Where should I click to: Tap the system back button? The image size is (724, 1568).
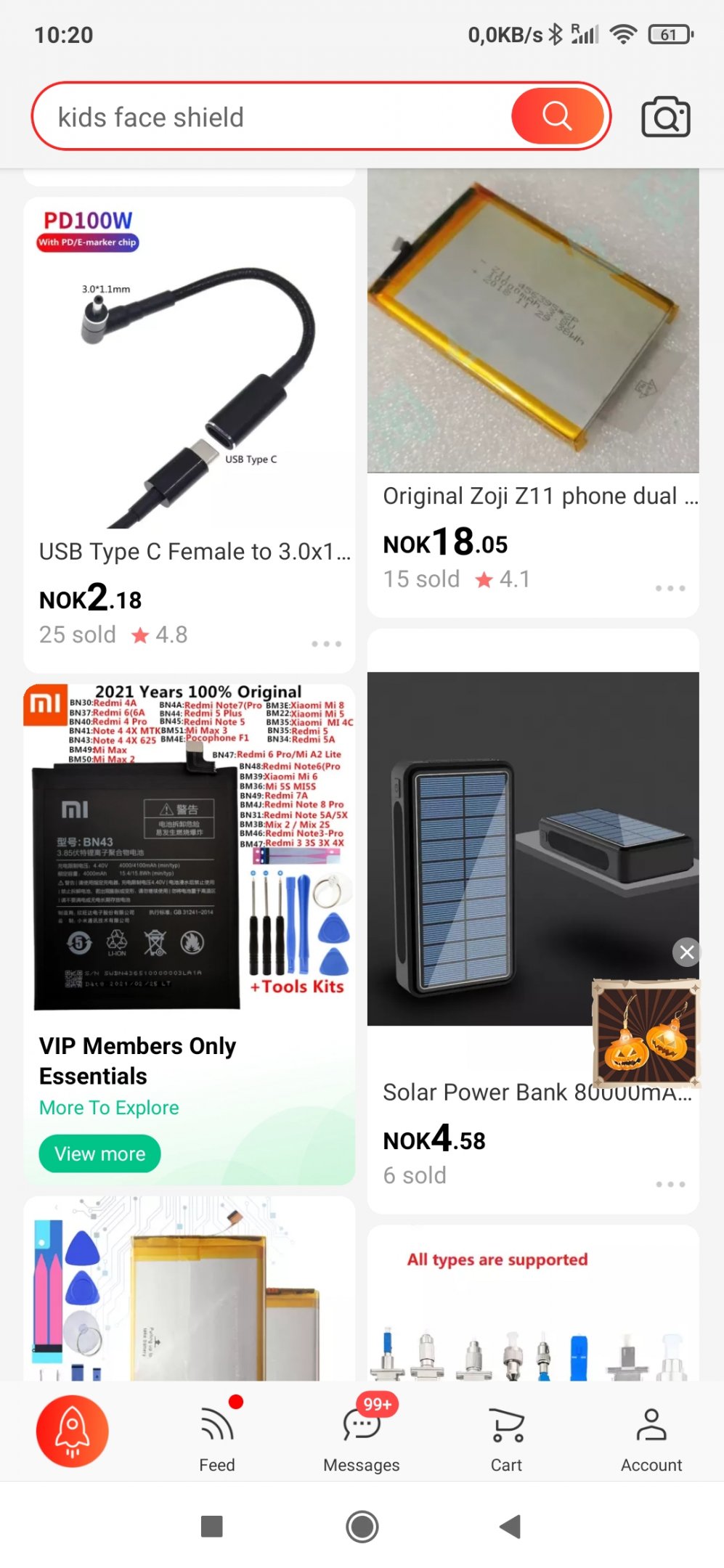point(511,1527)
